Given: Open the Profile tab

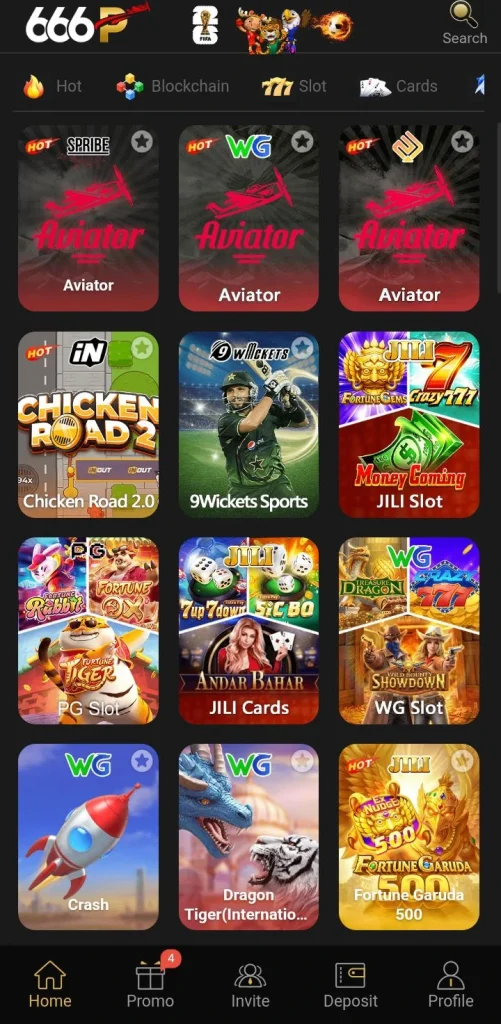Looking at the screenshot, I should coord(451,985).
